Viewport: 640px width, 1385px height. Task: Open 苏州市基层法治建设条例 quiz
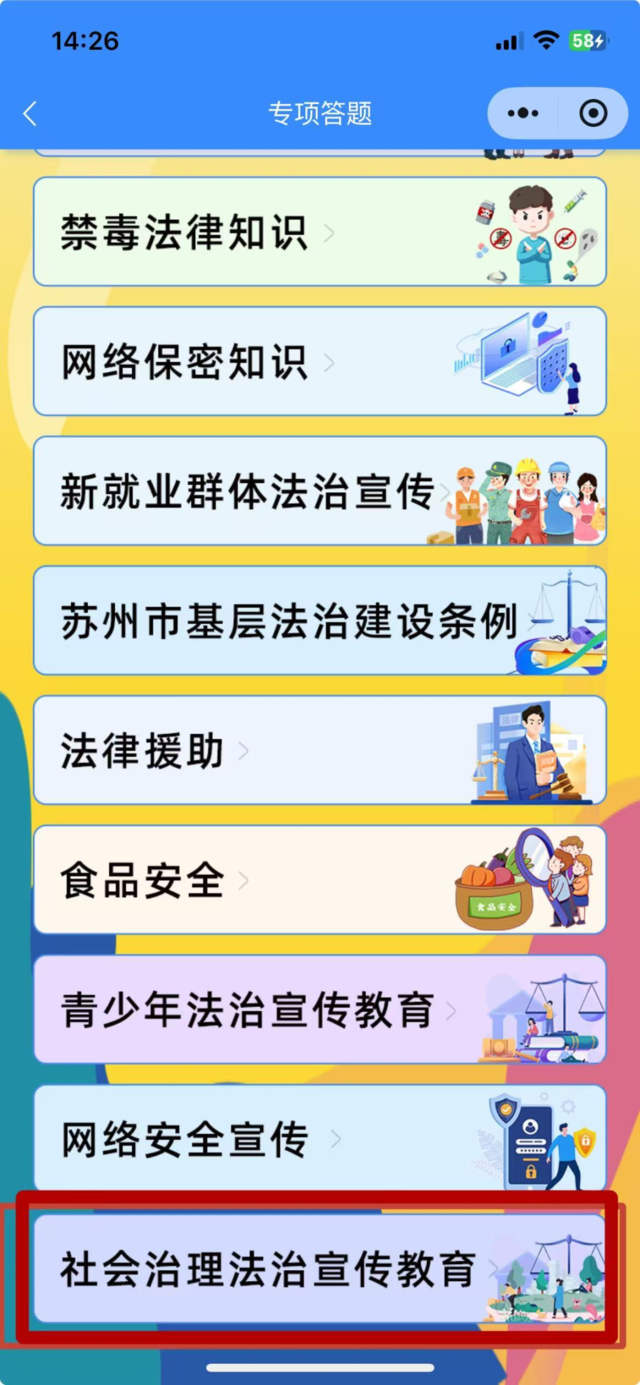pyautogui.click(x=319, y=620)
